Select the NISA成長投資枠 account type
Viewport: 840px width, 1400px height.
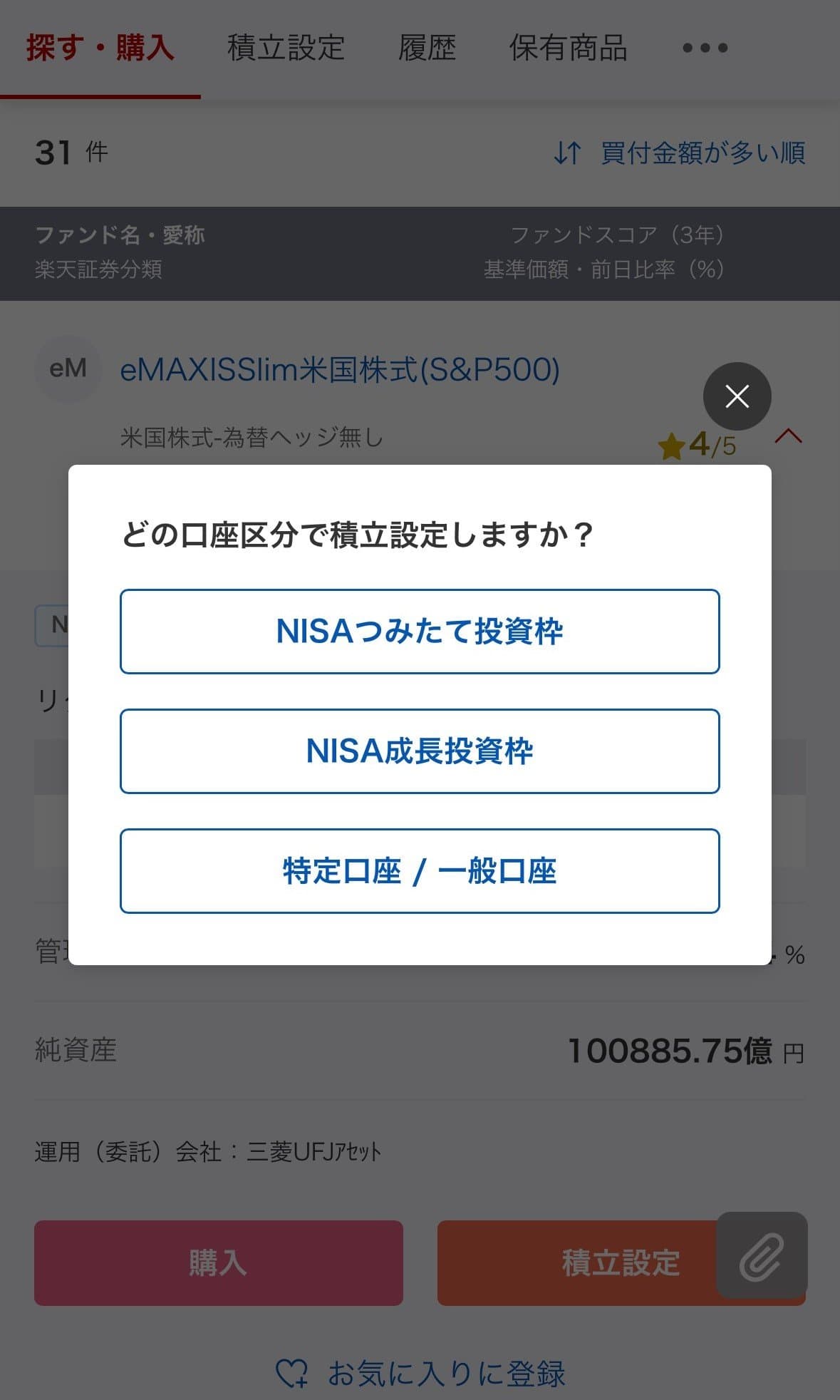click(420, 751)
